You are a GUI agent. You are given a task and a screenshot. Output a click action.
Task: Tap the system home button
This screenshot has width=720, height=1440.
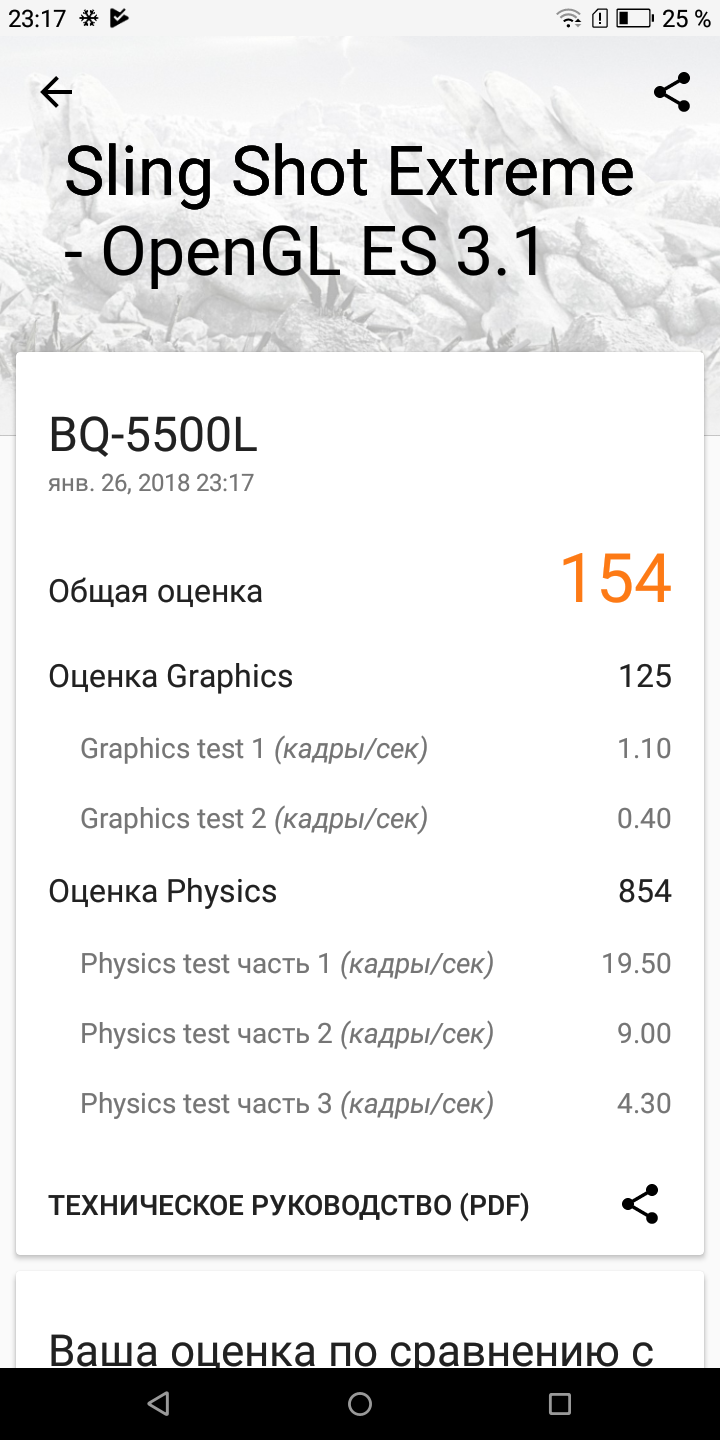360,1404
